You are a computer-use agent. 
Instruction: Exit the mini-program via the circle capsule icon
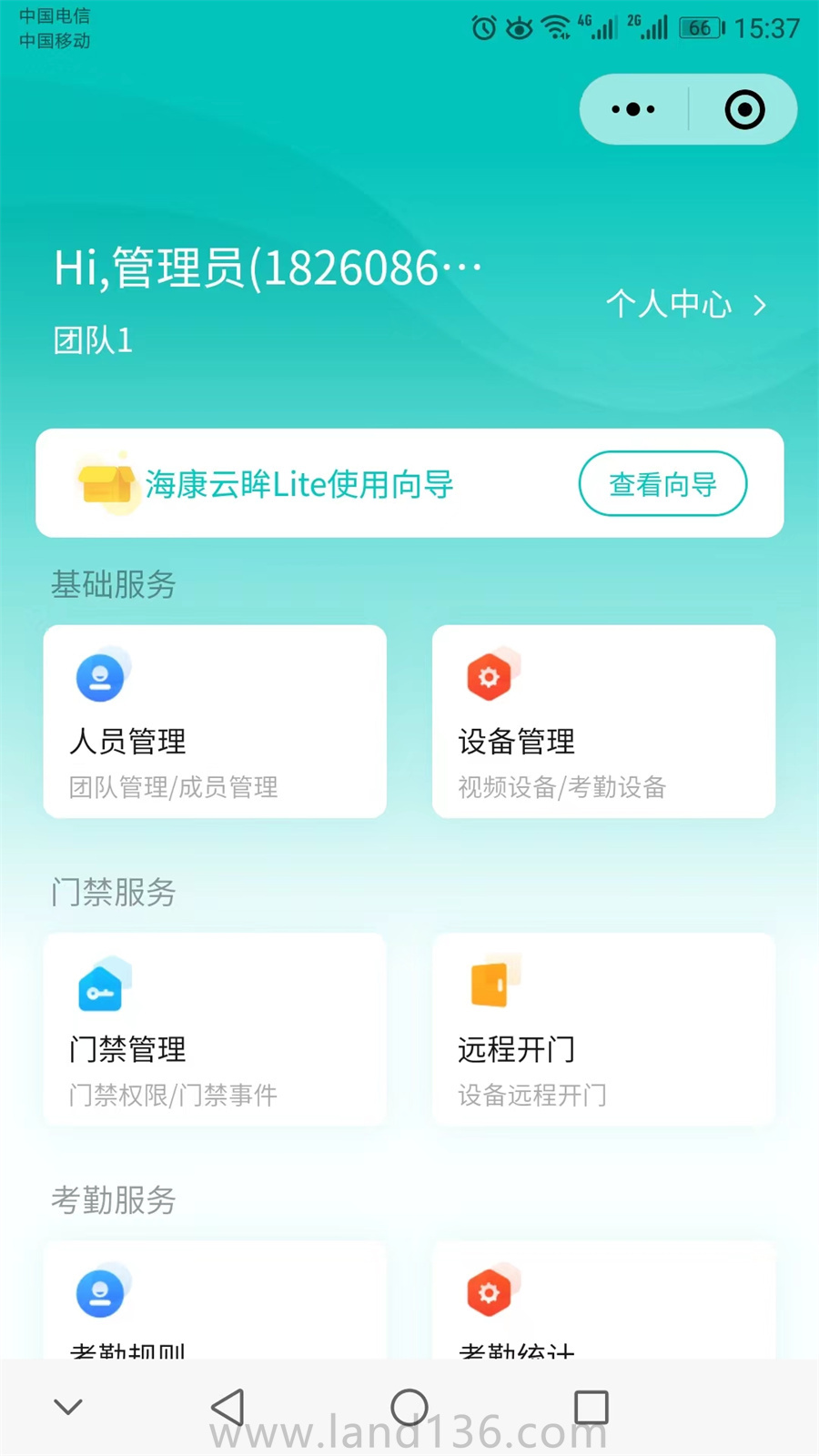[x=743, y=109]
